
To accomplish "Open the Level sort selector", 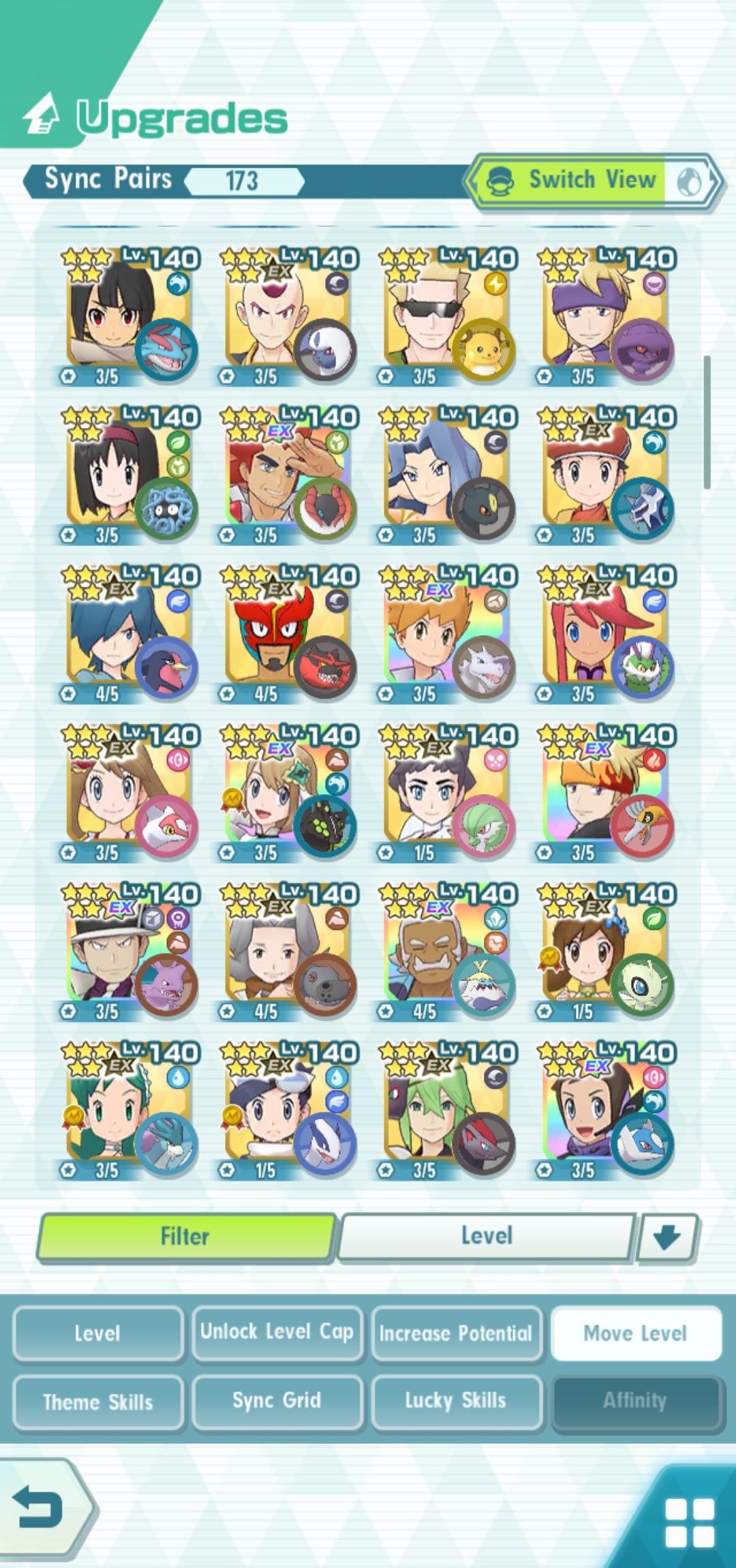I will (487, 1235).
